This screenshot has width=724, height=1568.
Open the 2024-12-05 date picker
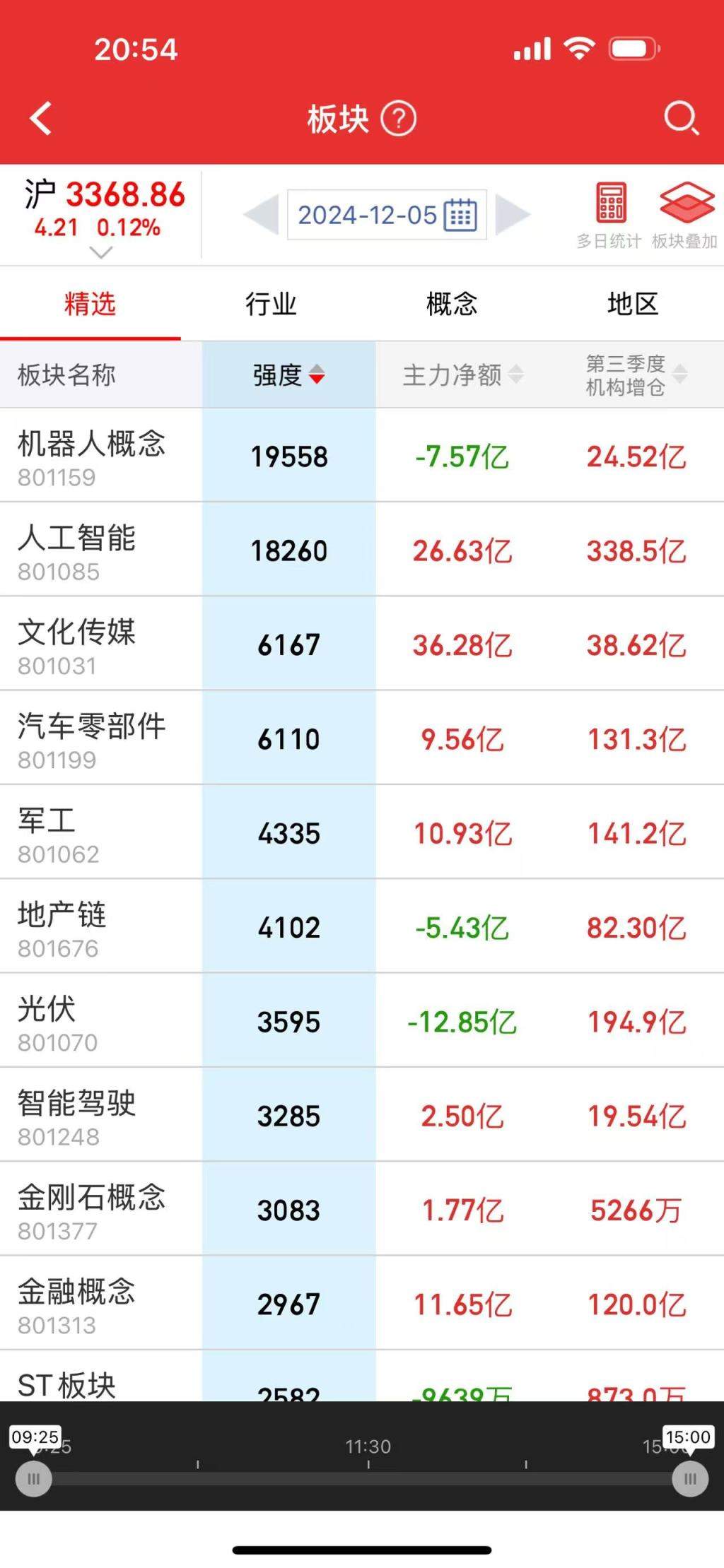[387, 215]
